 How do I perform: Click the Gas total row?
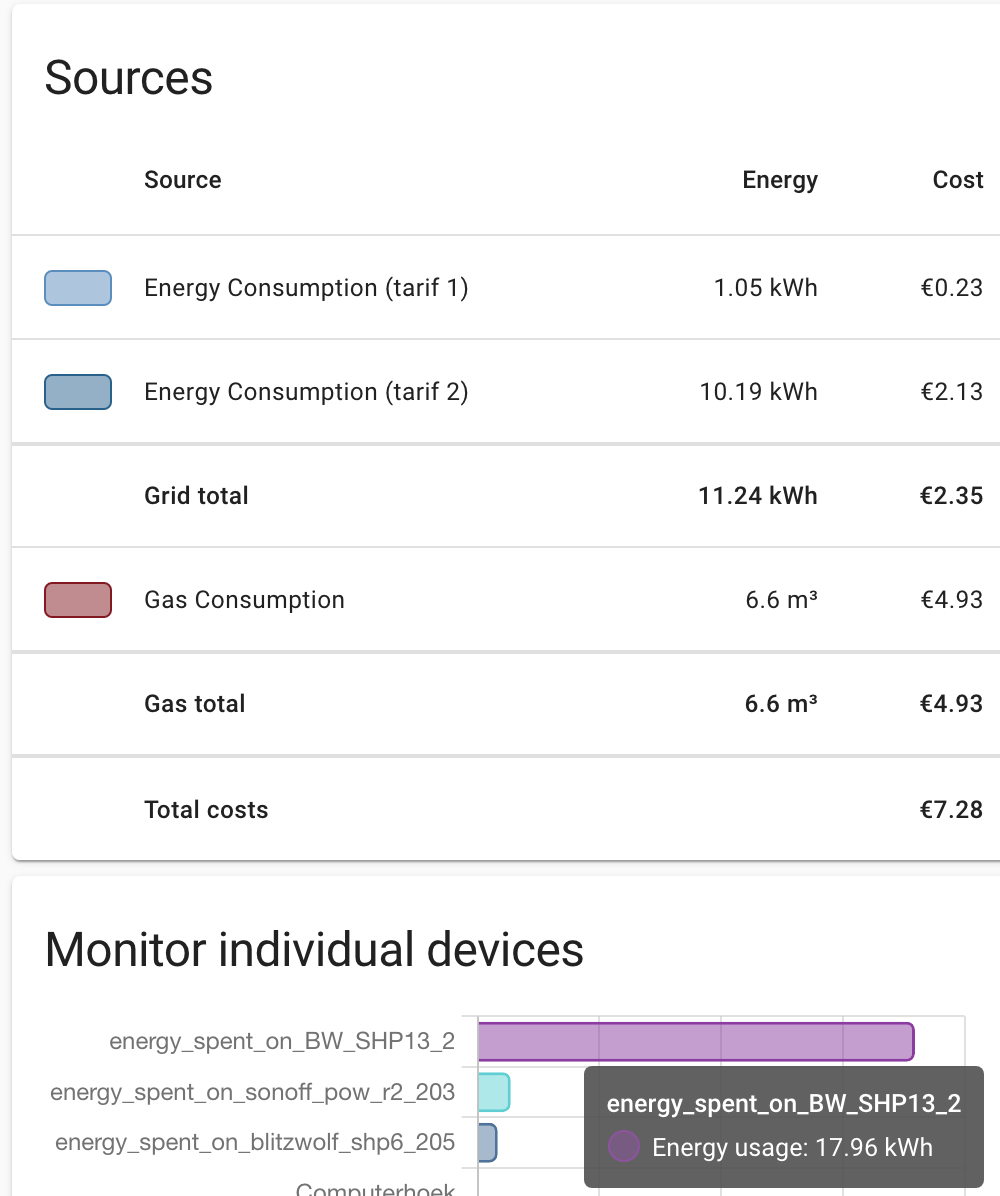[194, 703]
